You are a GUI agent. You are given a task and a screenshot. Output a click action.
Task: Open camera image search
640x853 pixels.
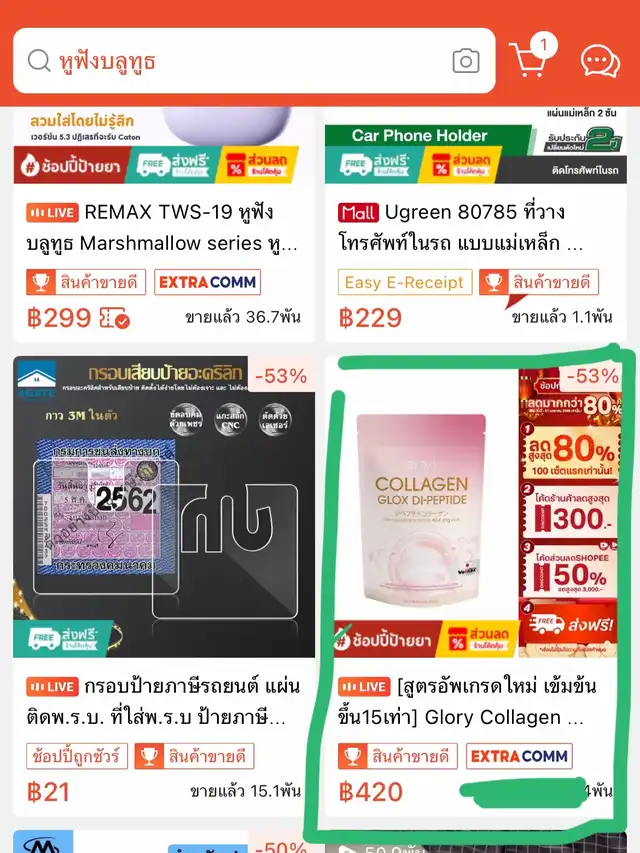click(x=466, y=61)
